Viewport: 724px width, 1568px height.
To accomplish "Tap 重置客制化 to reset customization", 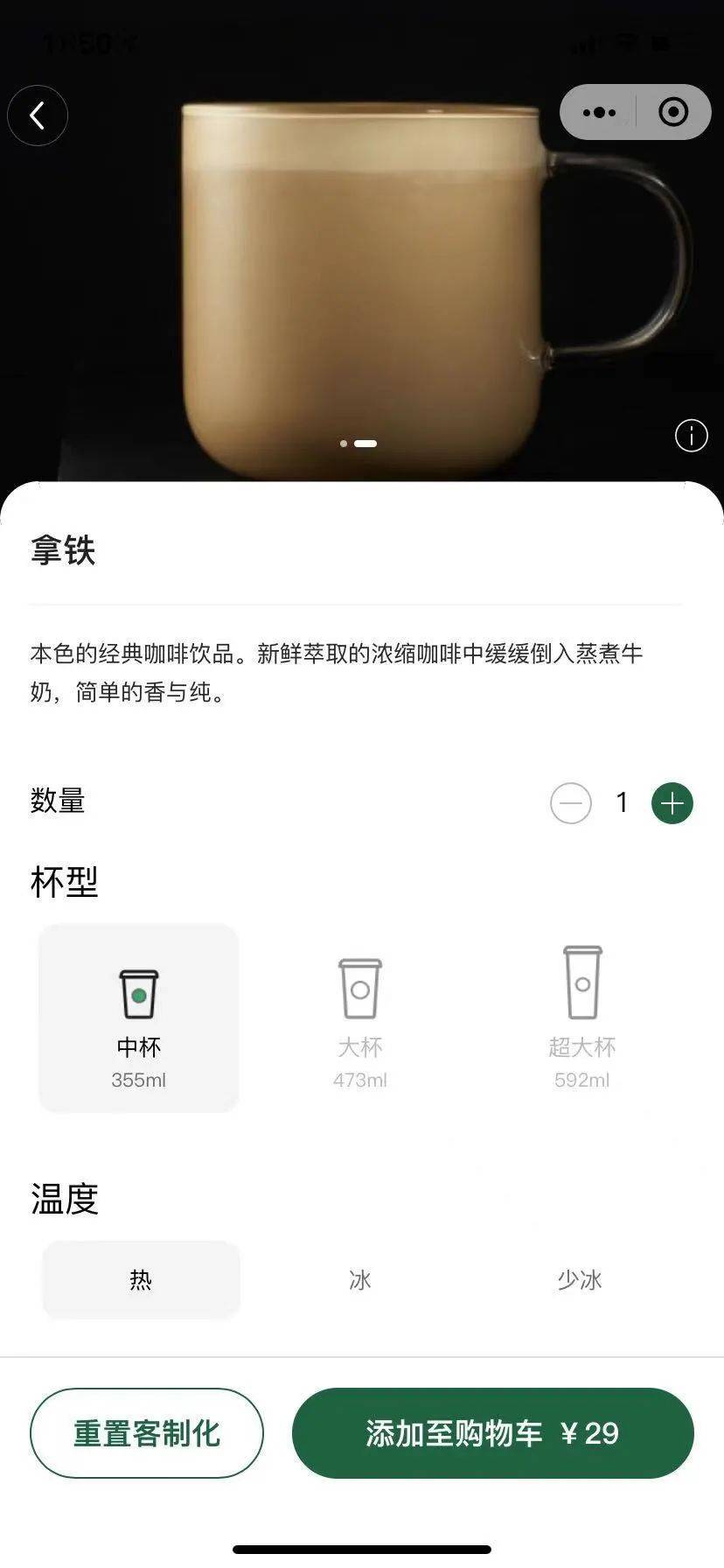I will (146, 1433).
